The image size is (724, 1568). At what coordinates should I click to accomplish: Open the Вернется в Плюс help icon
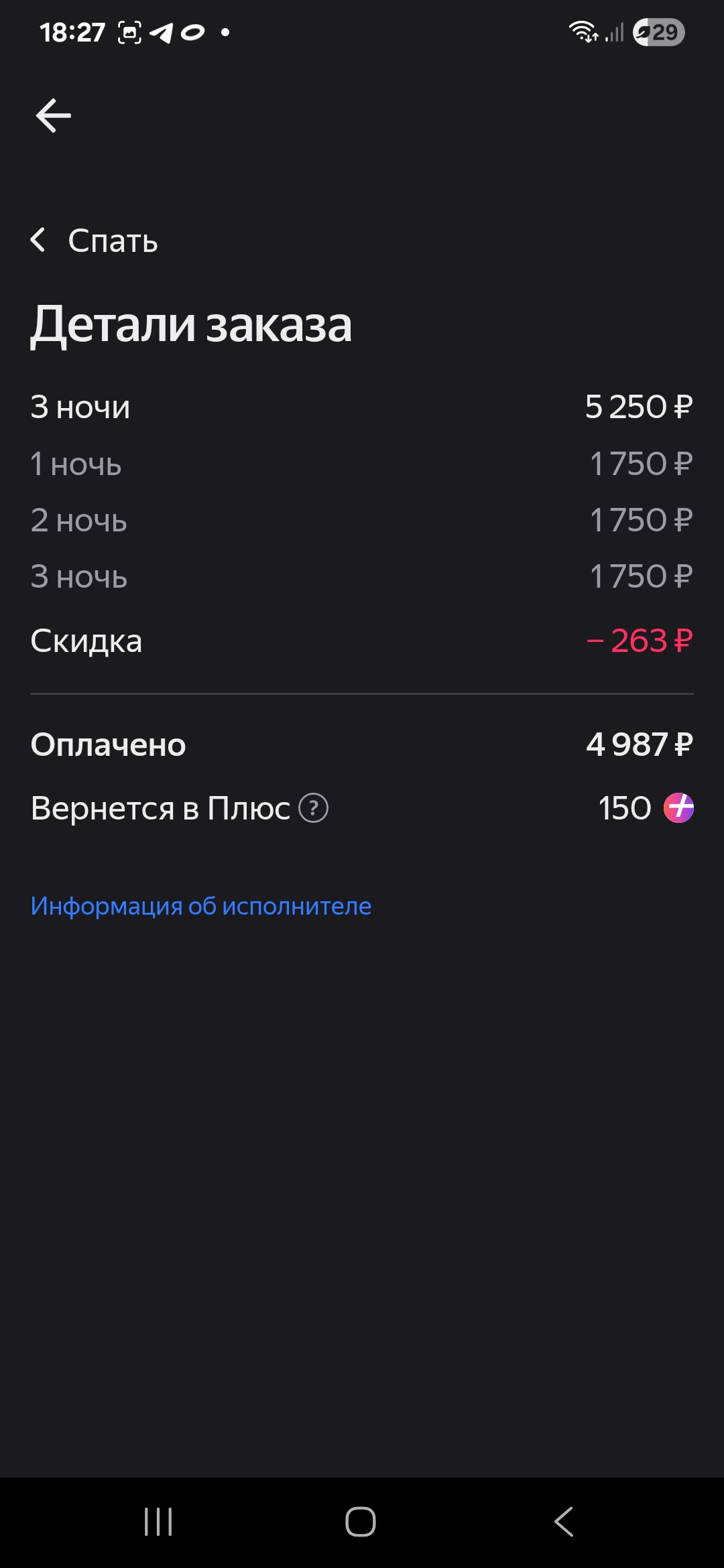click(313, 808)
